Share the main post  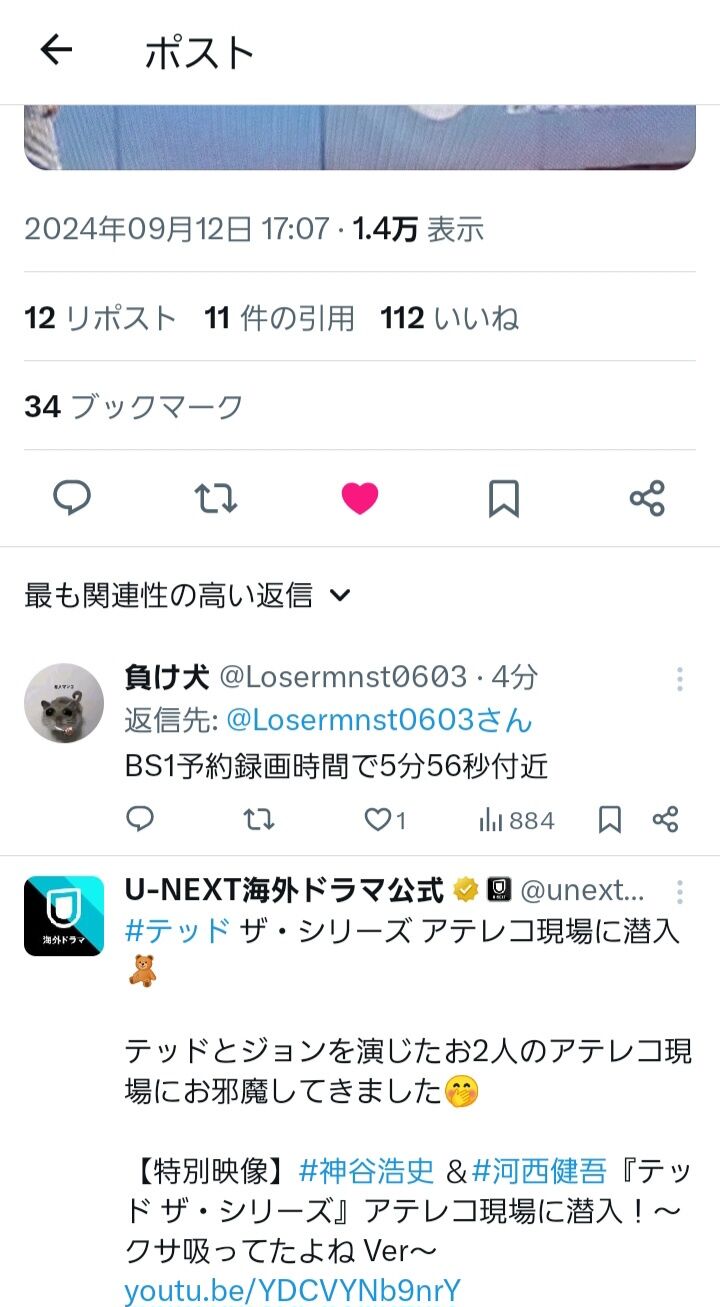647,497
